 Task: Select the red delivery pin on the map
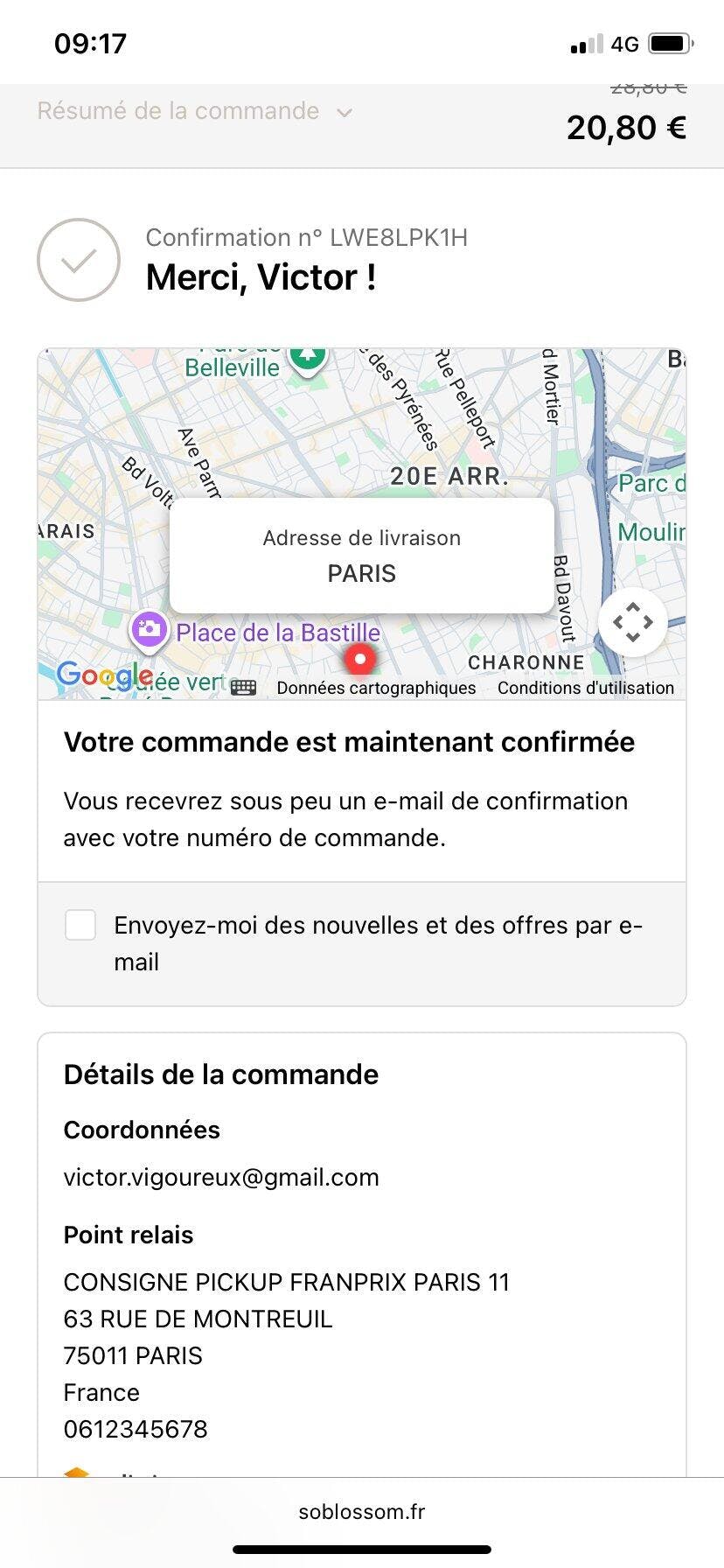pyautogui.click(x=359, y=659)
